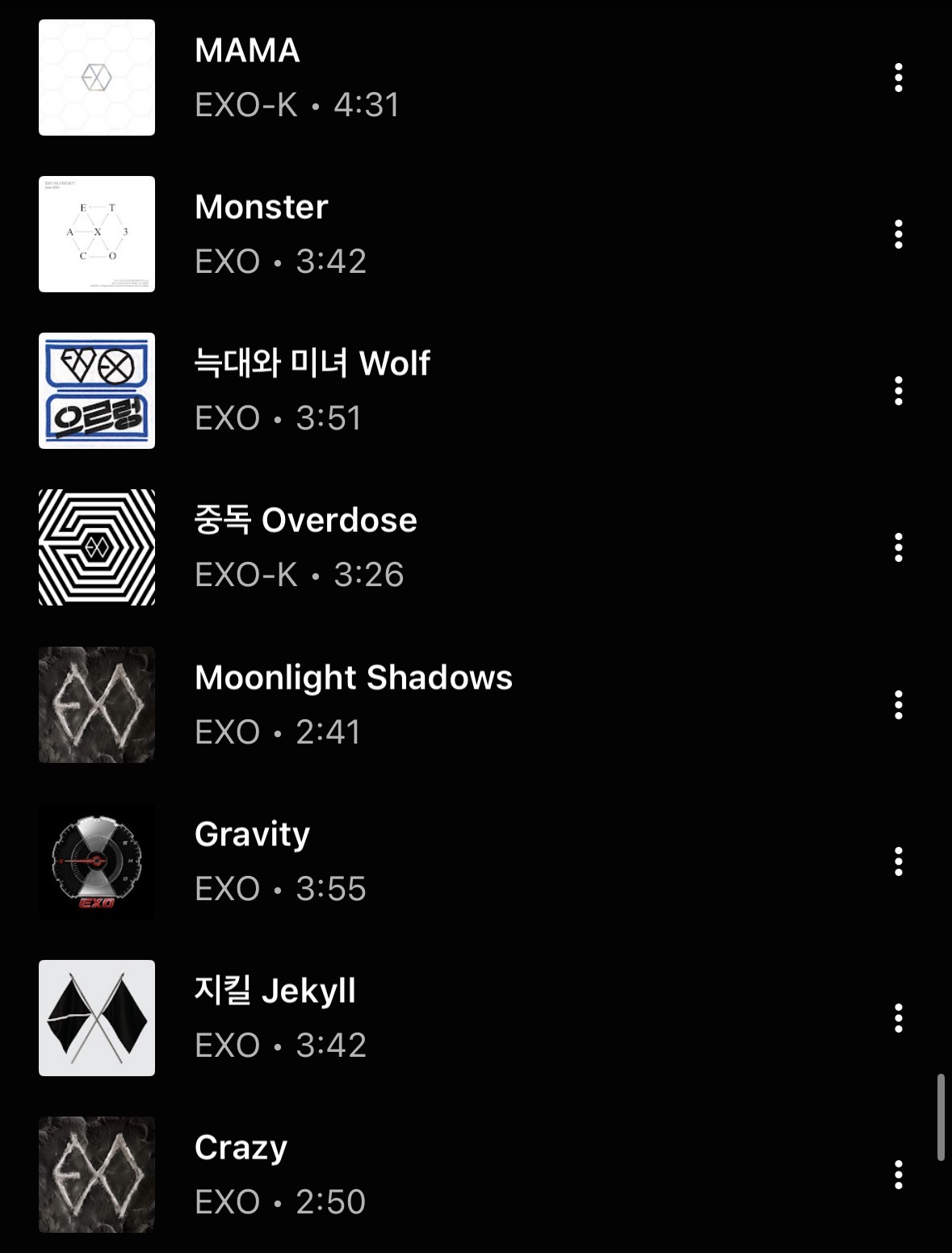The height and width of the screenshot is (1253, 952).
Task: Open the three-dot menu for Overdose
Action: point(898,547)
